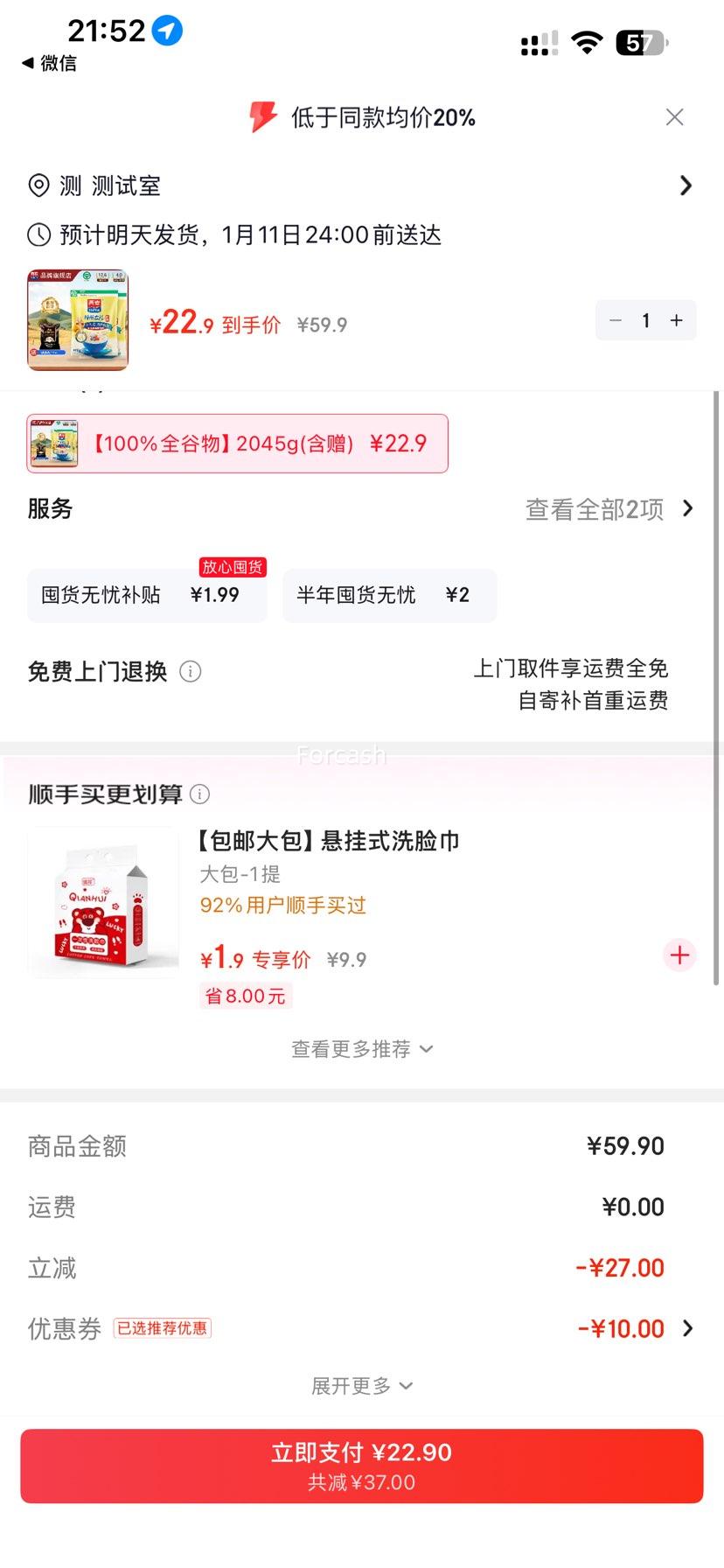Tap the cereal product thumbnail image
Screen dimensions: 724x1568
click(77, 320)
